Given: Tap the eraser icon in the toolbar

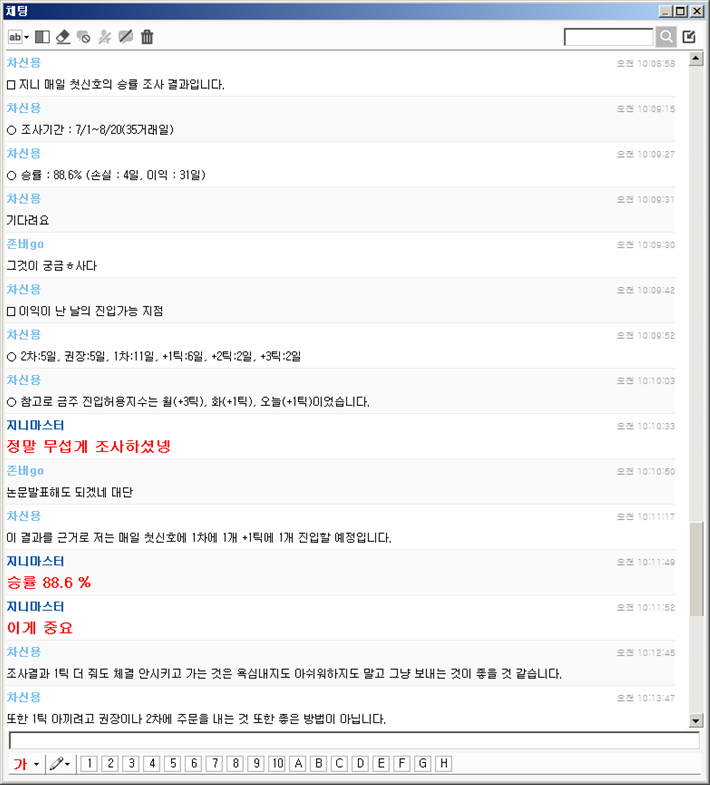Looking at the screenshot, I should click(x=63, y=37).
